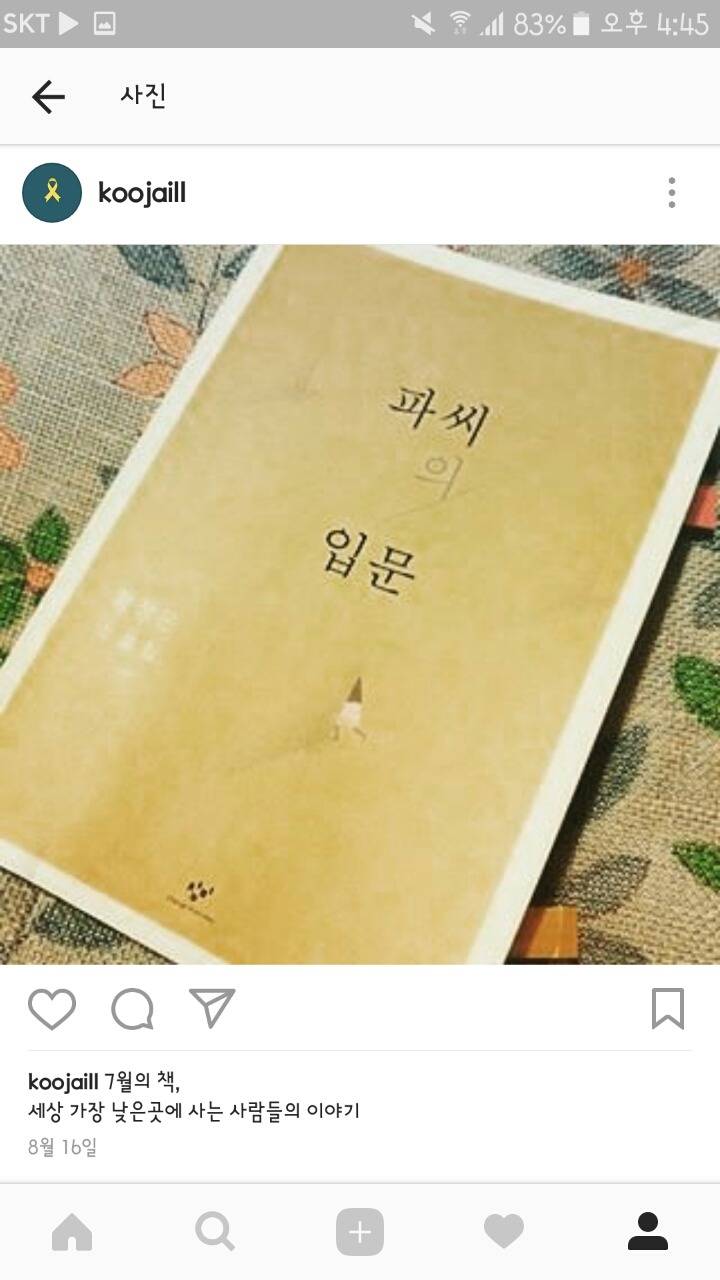Switch to the Home tab
The image size is (720, 1280).
(x=72, y=1232)
